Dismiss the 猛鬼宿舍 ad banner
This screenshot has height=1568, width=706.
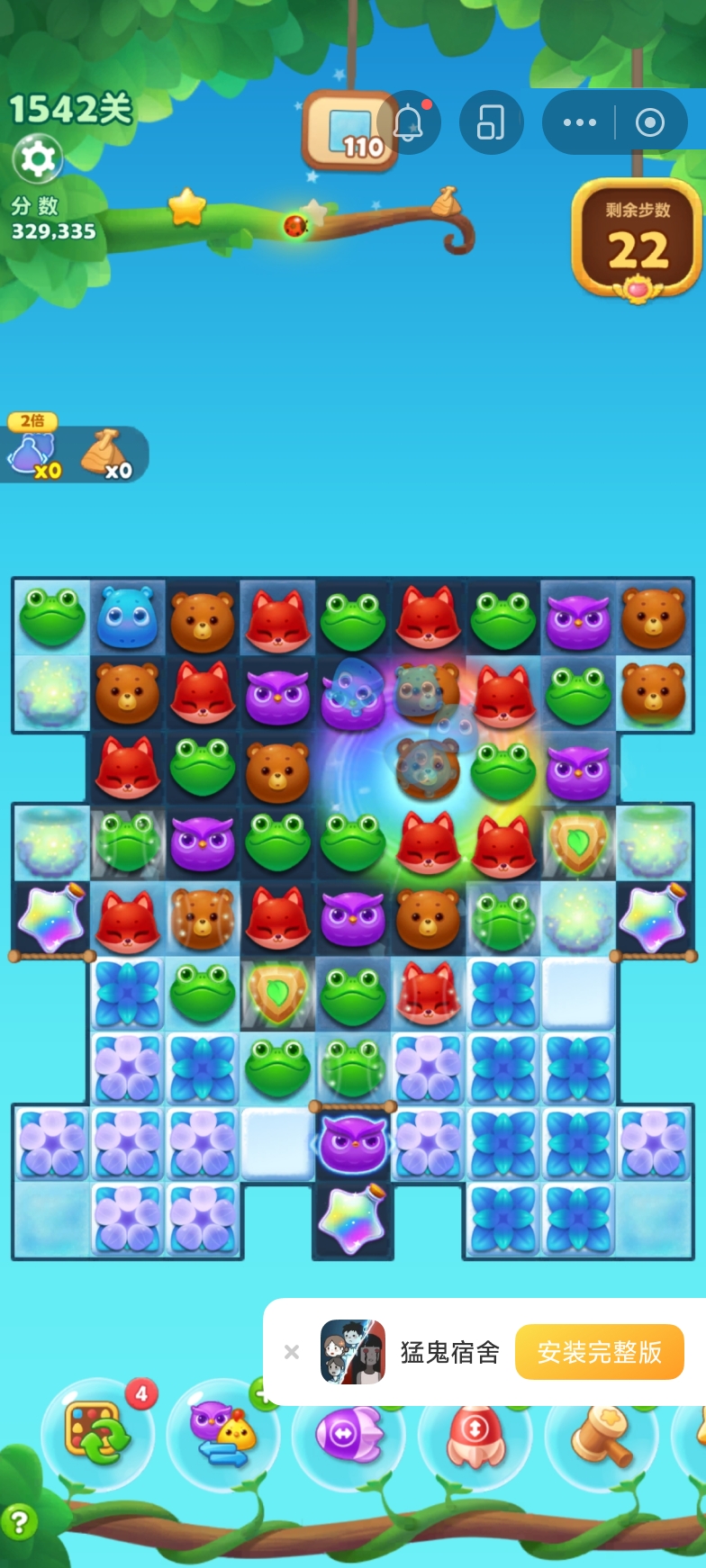pos(291,1351)
